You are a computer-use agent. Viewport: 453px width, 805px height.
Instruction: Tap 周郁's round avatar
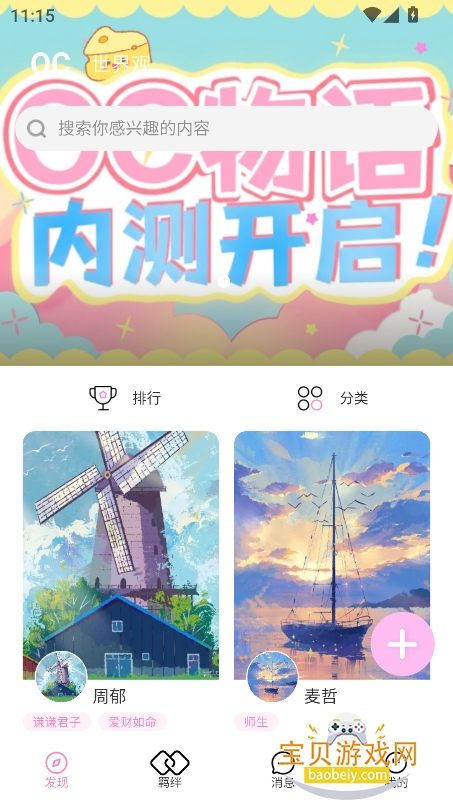point(62,677)
